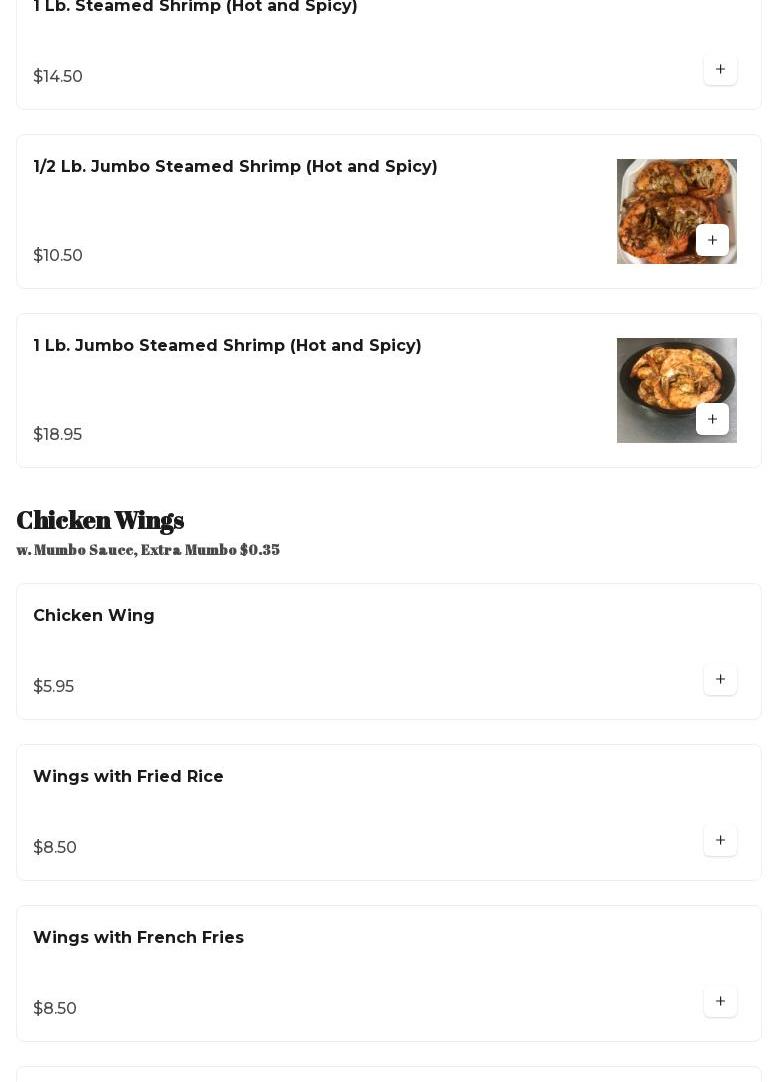Add Wings with French Fries to cart
The height and width of the screenshot is (1082, 778).
[x=720, y=1001]
